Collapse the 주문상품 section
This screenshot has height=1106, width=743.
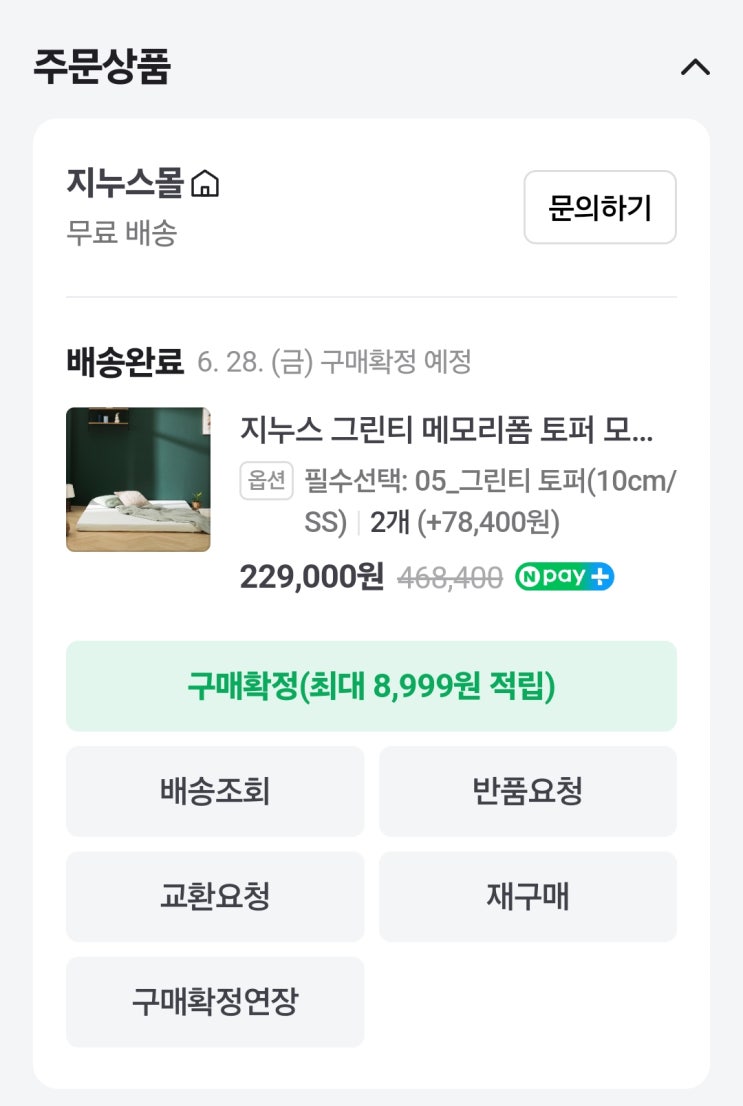coord(695,68)
